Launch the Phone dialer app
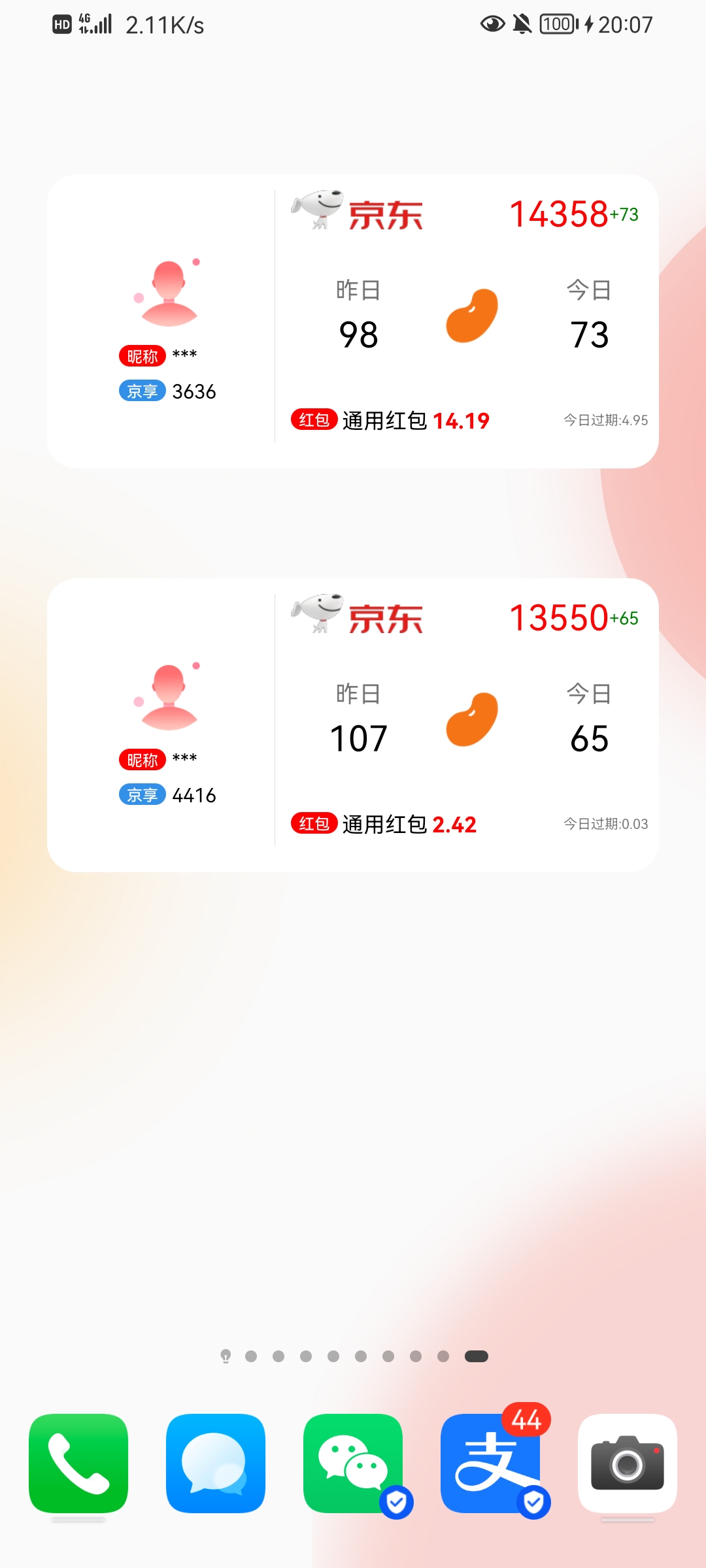Viewport: 706px width, 1568px height. coord(78,1463)
